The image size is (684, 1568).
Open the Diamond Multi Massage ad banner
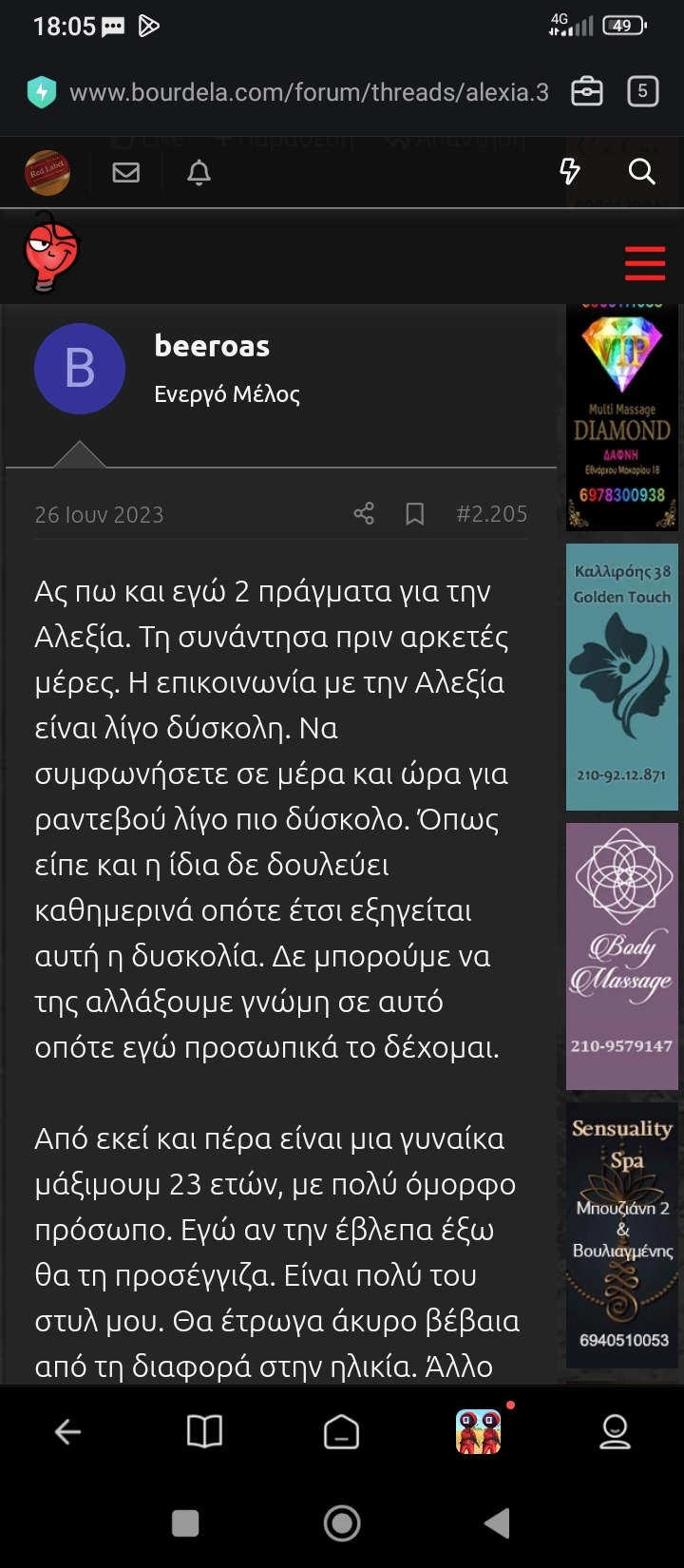622,418
